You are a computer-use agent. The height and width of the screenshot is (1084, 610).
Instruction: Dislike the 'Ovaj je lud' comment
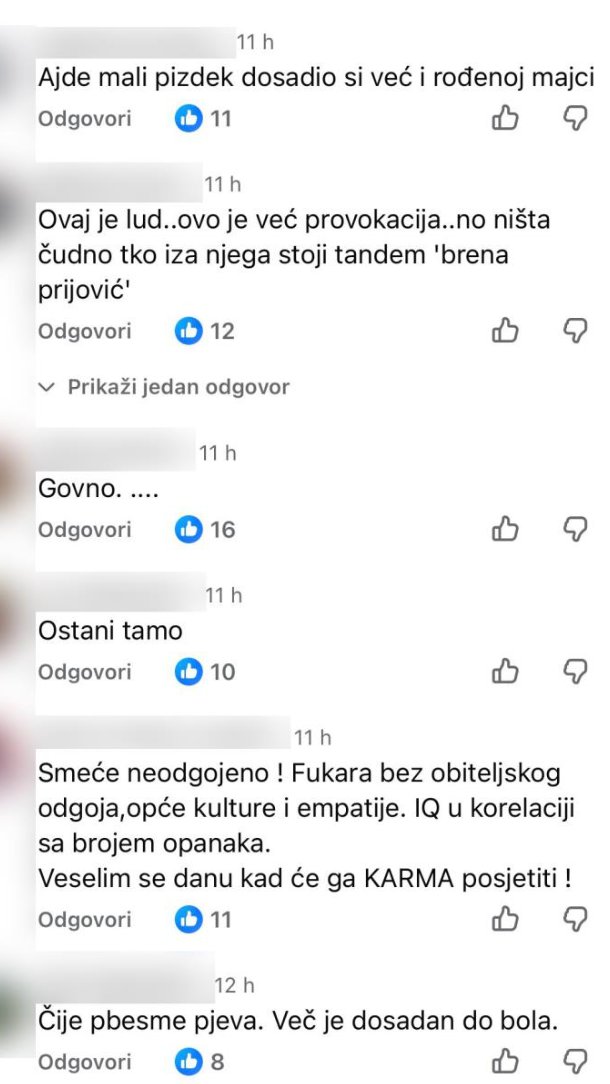575,330
